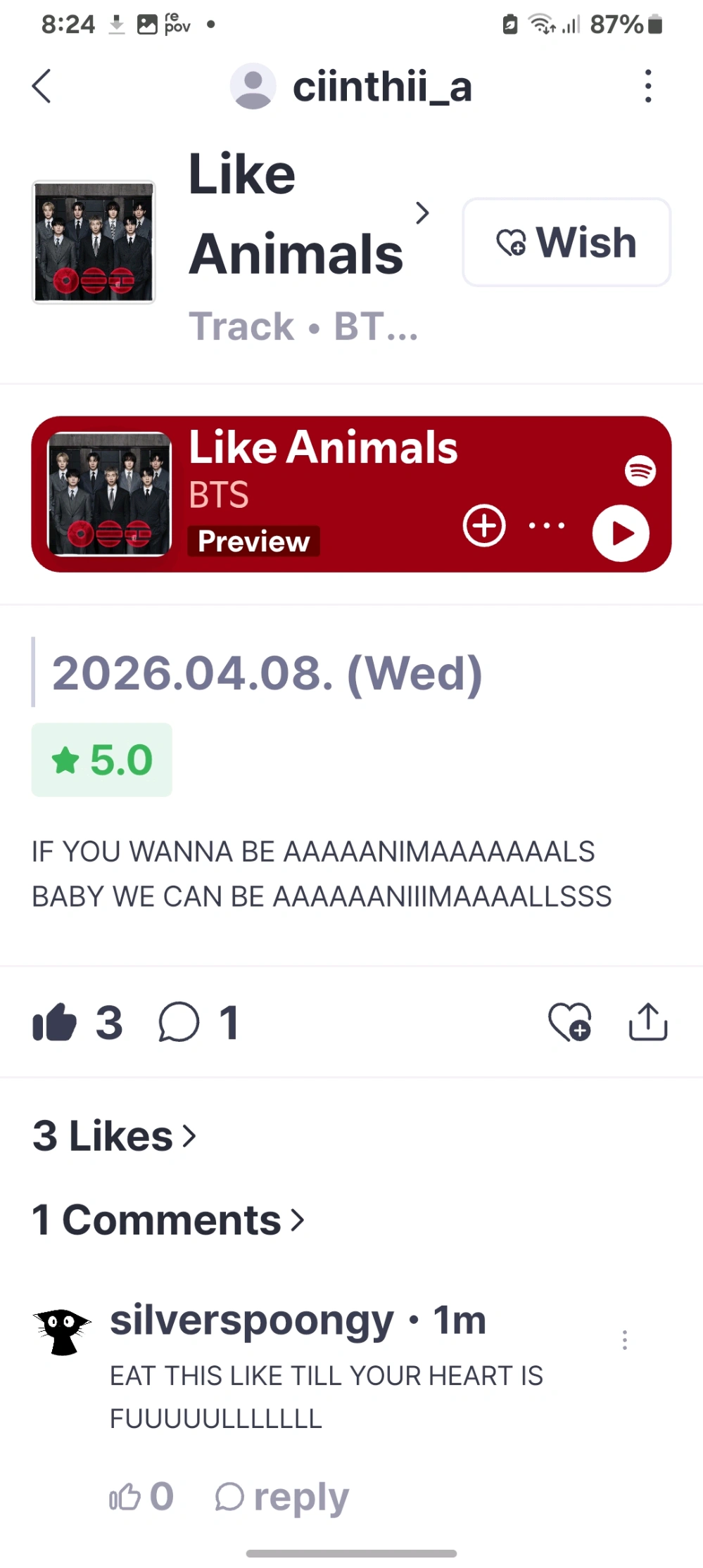Go back to the previous screen
Image resolution: width=703 pixels, height=1568 pixels.
coord(42,87)
